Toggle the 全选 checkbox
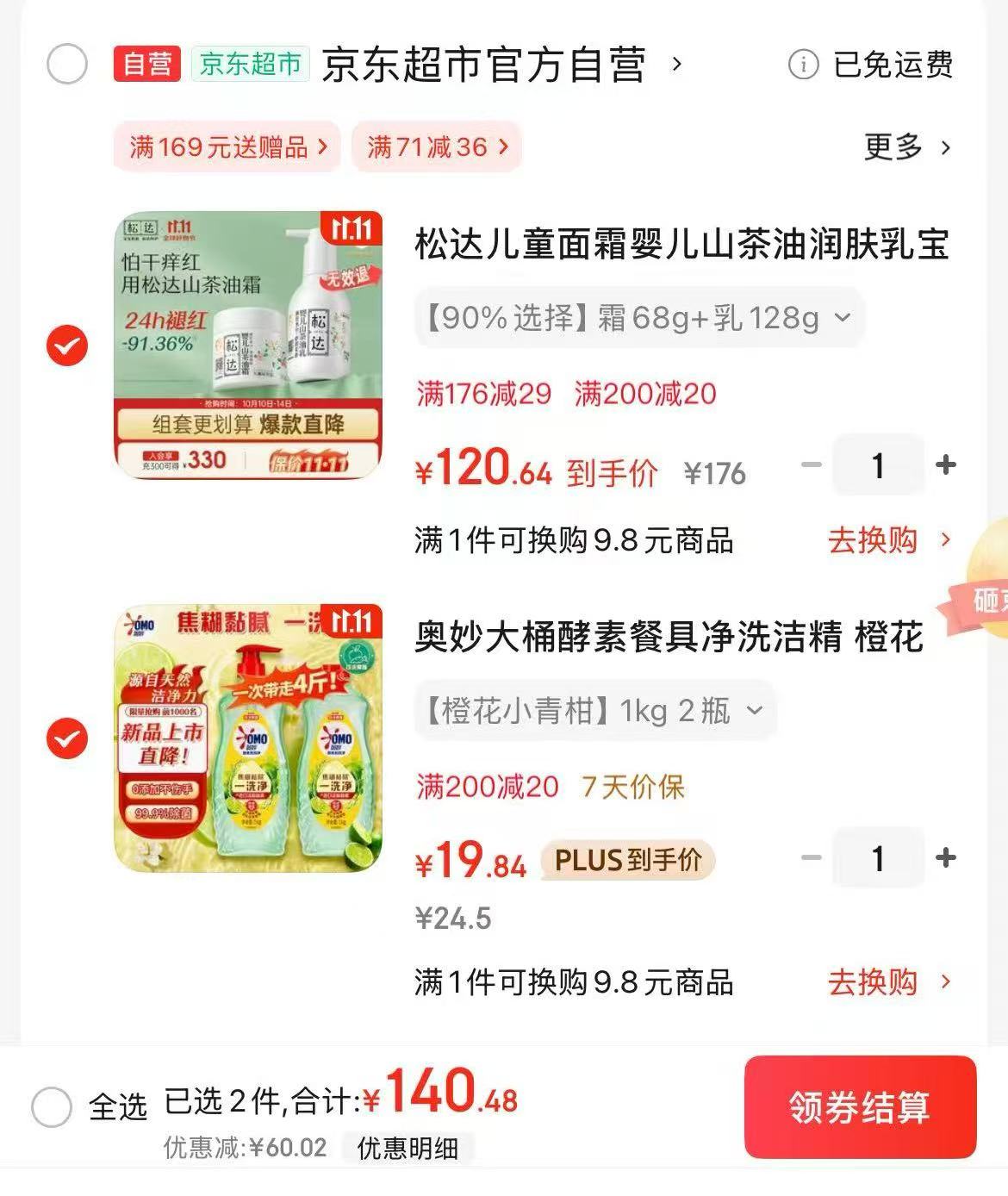 52,1106
